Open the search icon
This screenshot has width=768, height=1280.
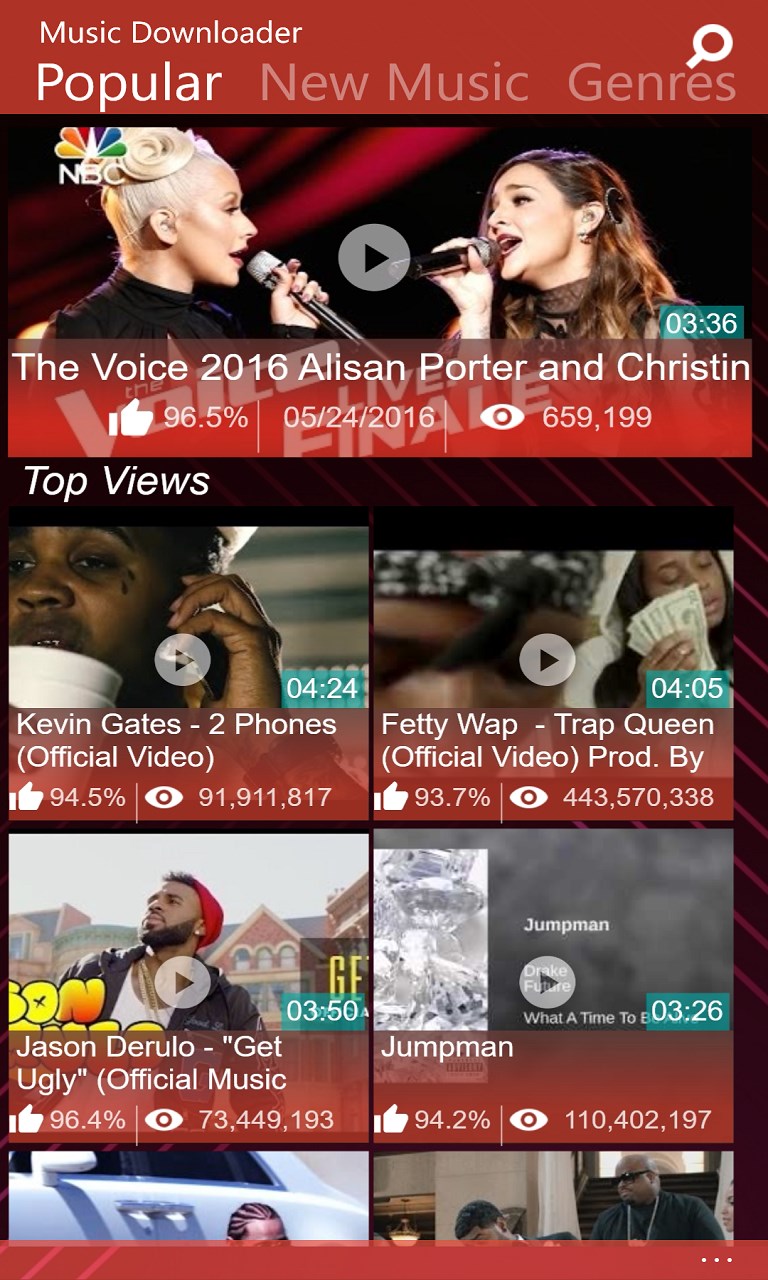pos(711,46)
